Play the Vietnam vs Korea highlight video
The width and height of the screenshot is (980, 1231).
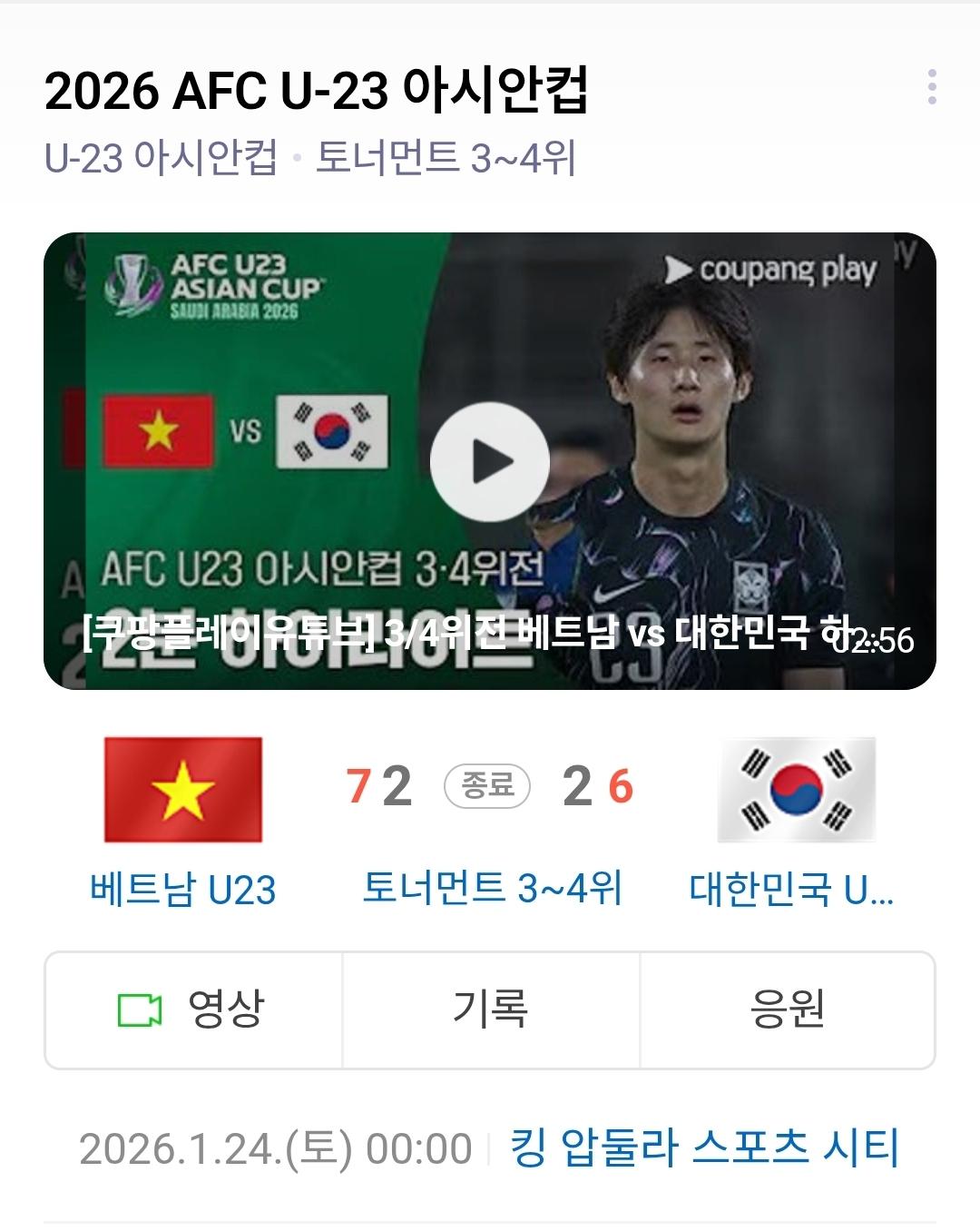pos(489,461)
